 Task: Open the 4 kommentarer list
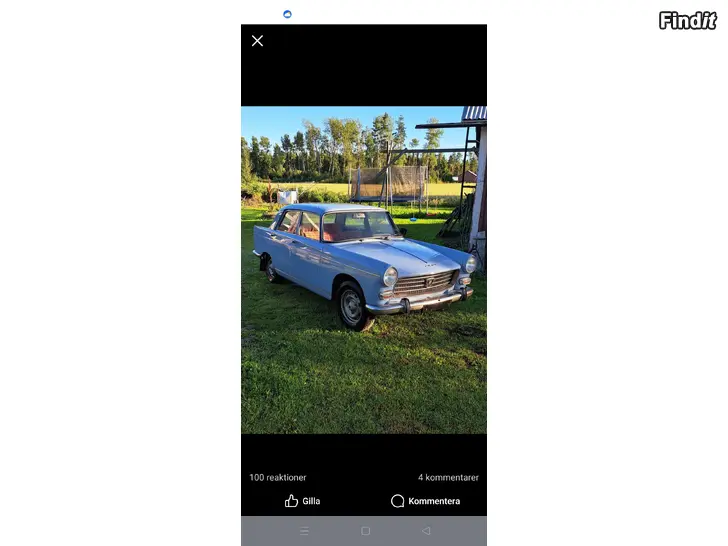(x=448, y=478)
